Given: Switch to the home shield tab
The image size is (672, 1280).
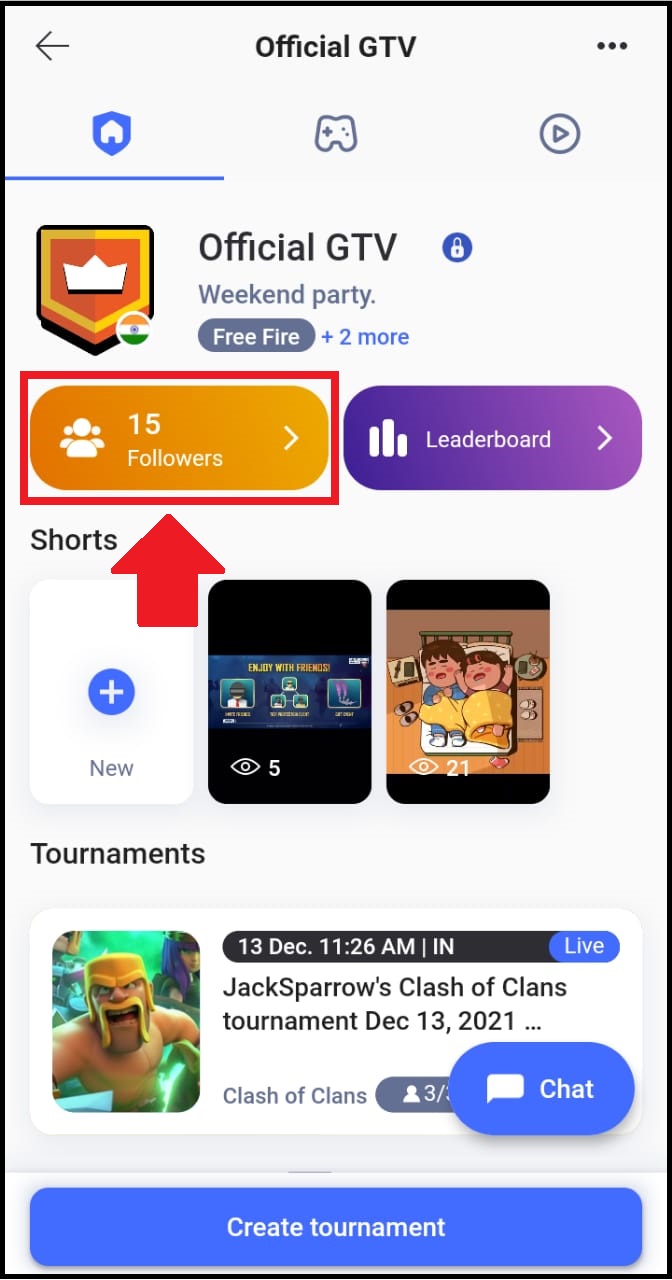Looking at the screenshot, I should click(112, 133).
